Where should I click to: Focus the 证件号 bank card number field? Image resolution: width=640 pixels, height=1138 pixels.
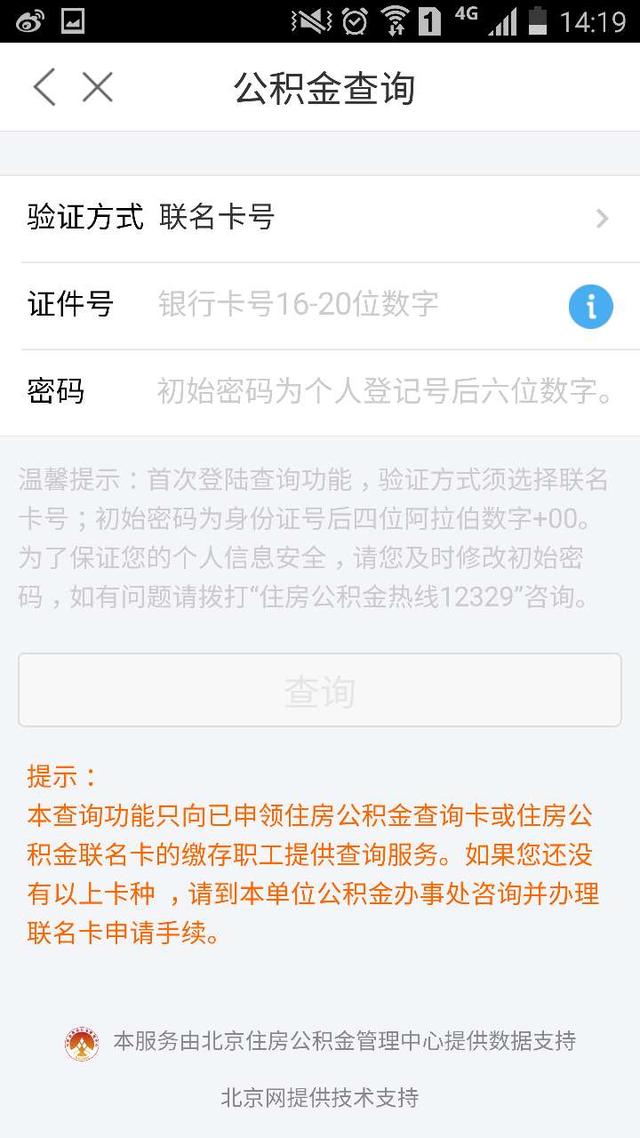pos(360,306)
